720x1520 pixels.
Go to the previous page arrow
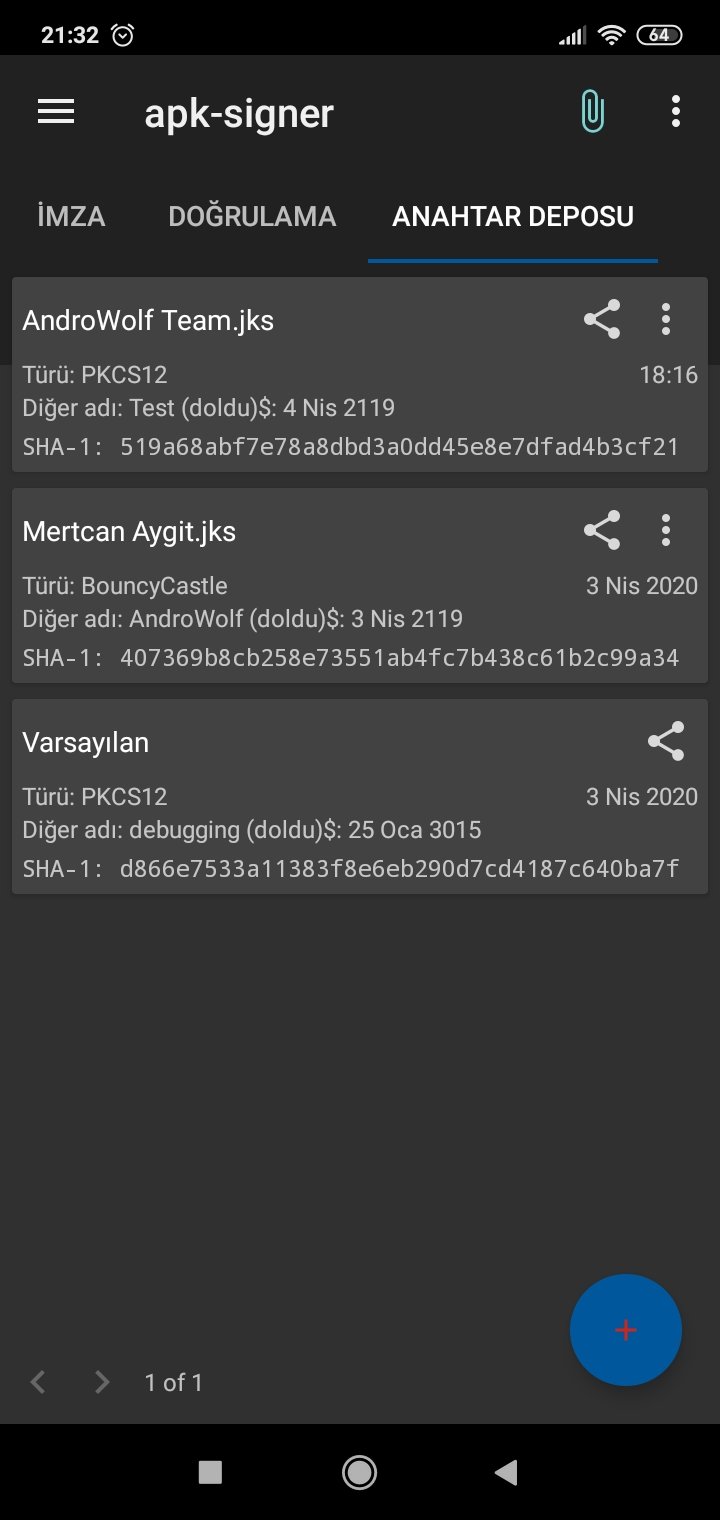tap(39, 1383)
